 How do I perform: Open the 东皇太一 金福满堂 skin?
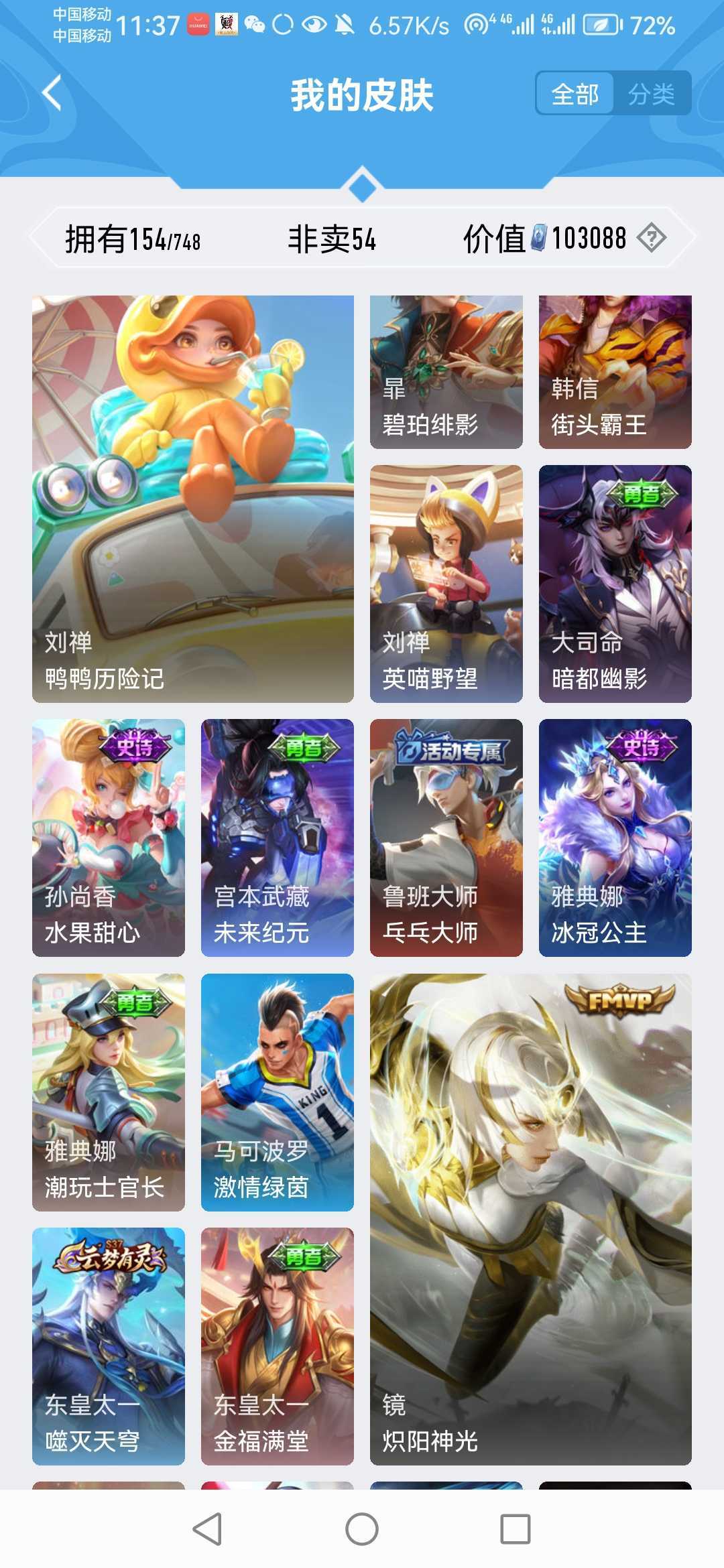pyautogui.click(x=278, y=1346)
